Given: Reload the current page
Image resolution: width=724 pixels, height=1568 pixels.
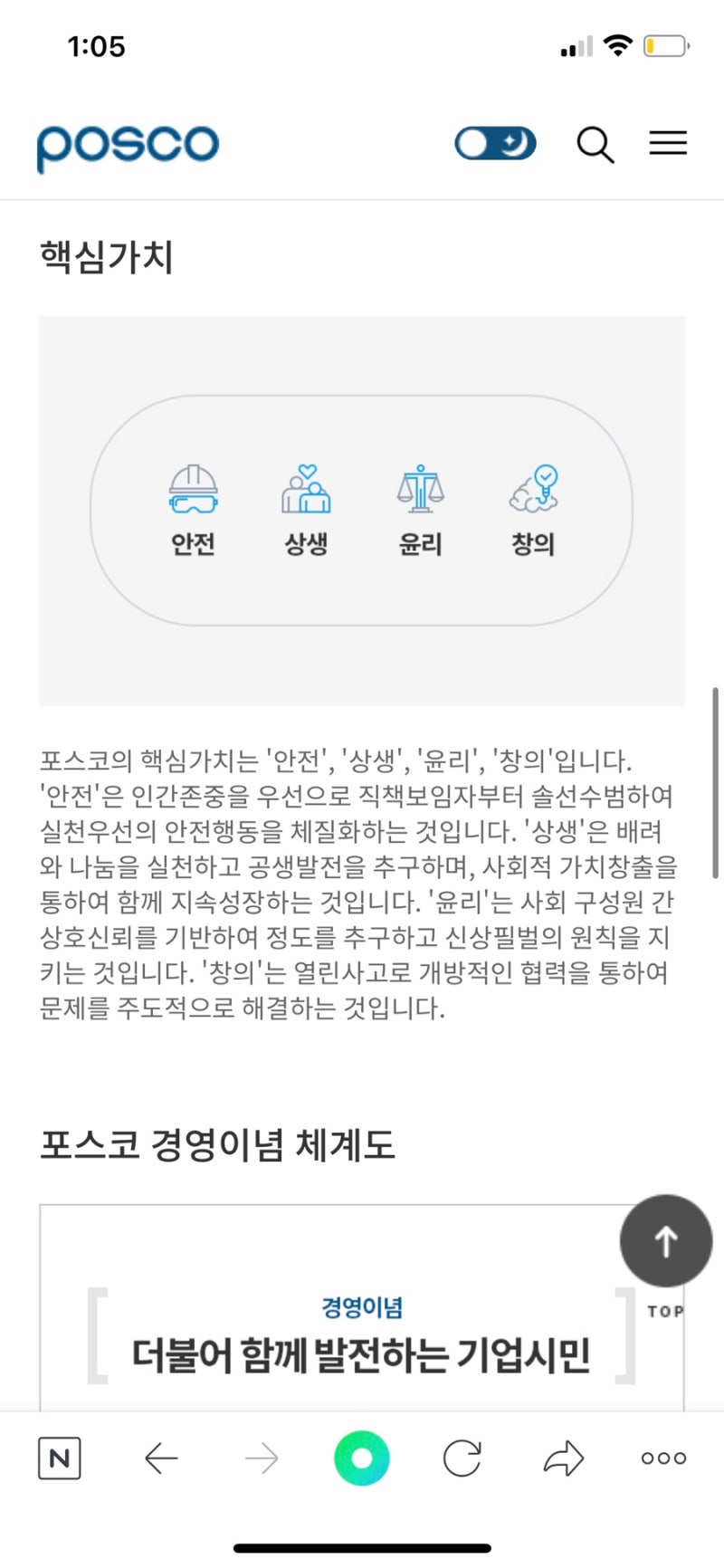Looking at the screenshot, I should point(462,1458).
